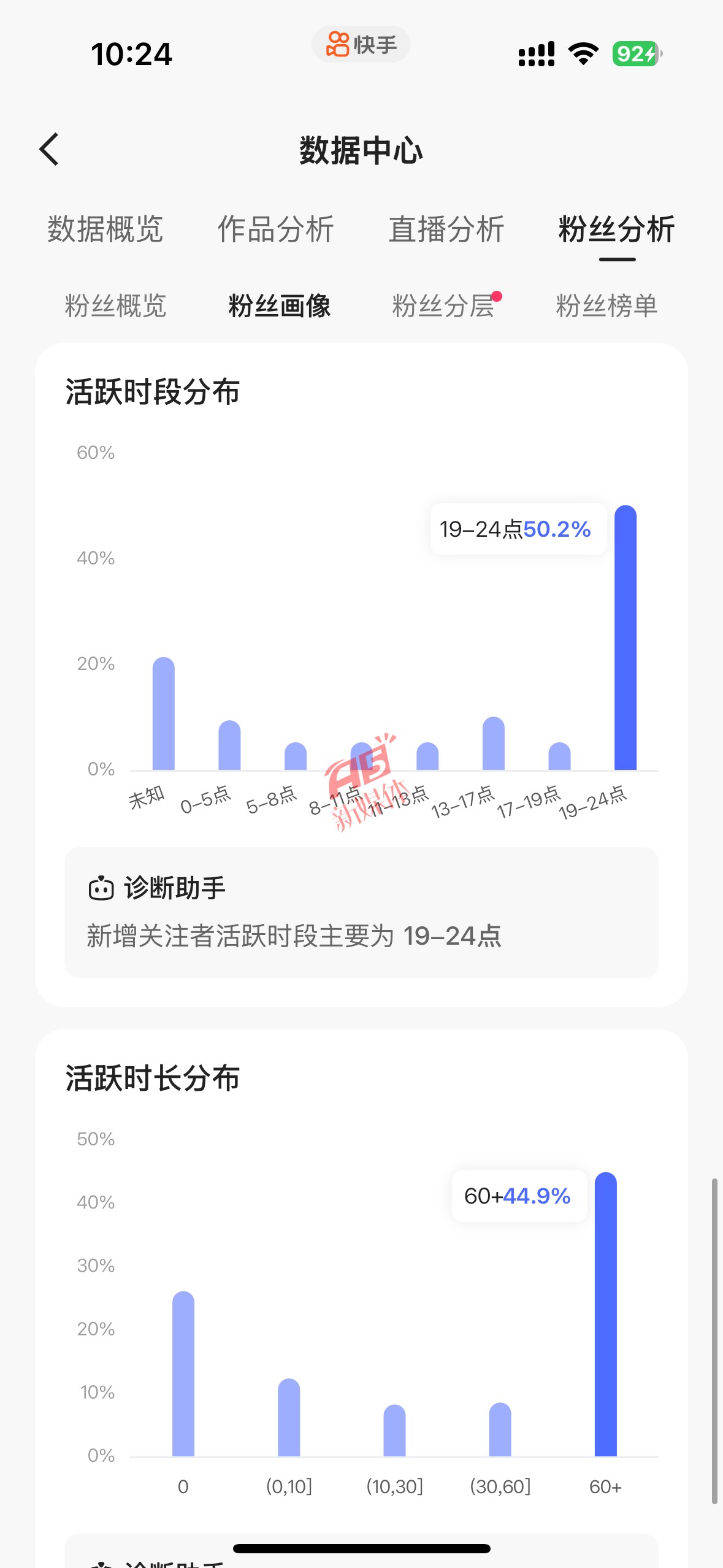
Task: Select the 粉丝画像 sub-tab
Action: (x=280, y=306)
